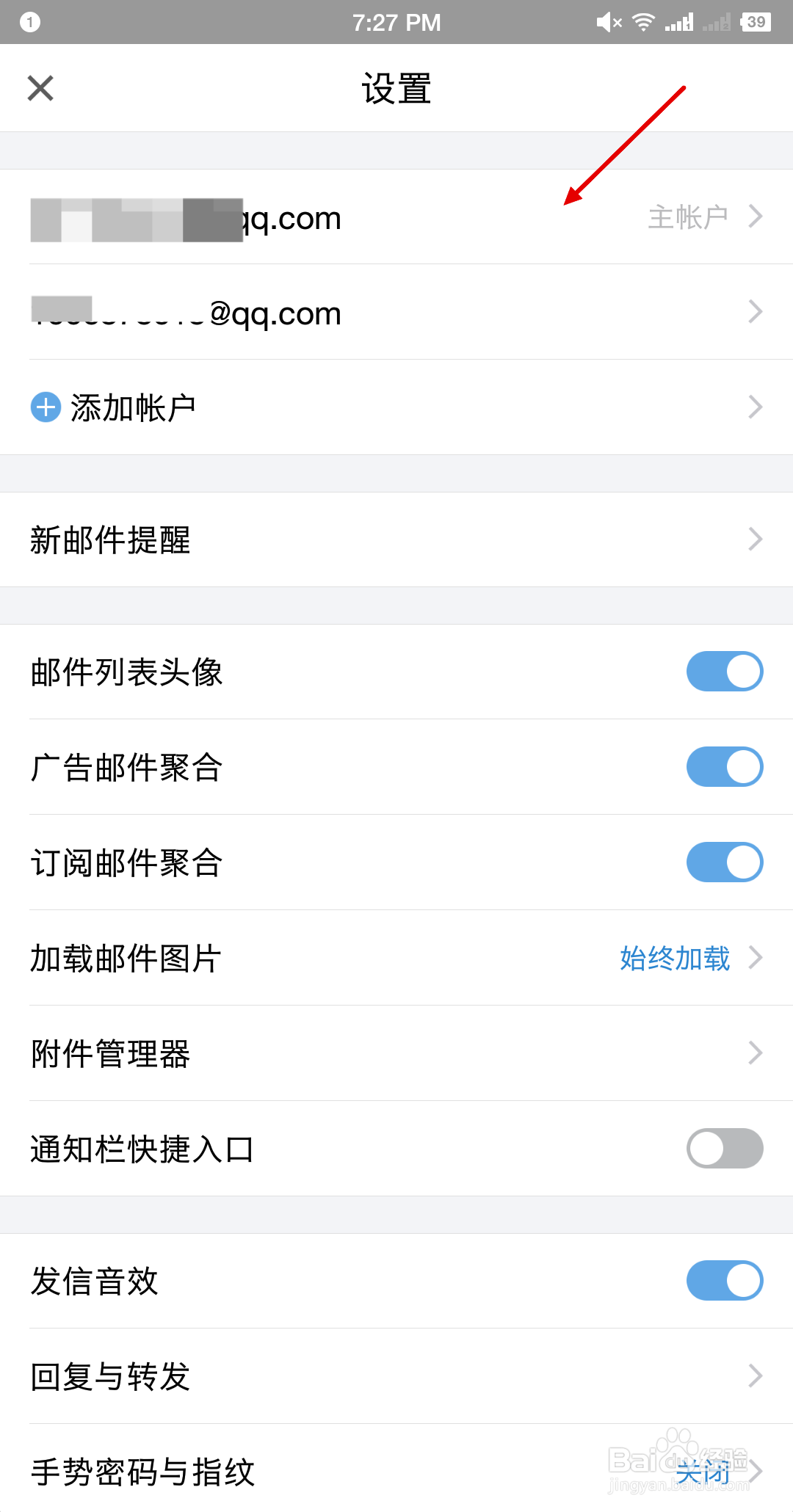
Task: Tap the Wi-Fi icon in the status bar
Action: click(x=642, y=21)
